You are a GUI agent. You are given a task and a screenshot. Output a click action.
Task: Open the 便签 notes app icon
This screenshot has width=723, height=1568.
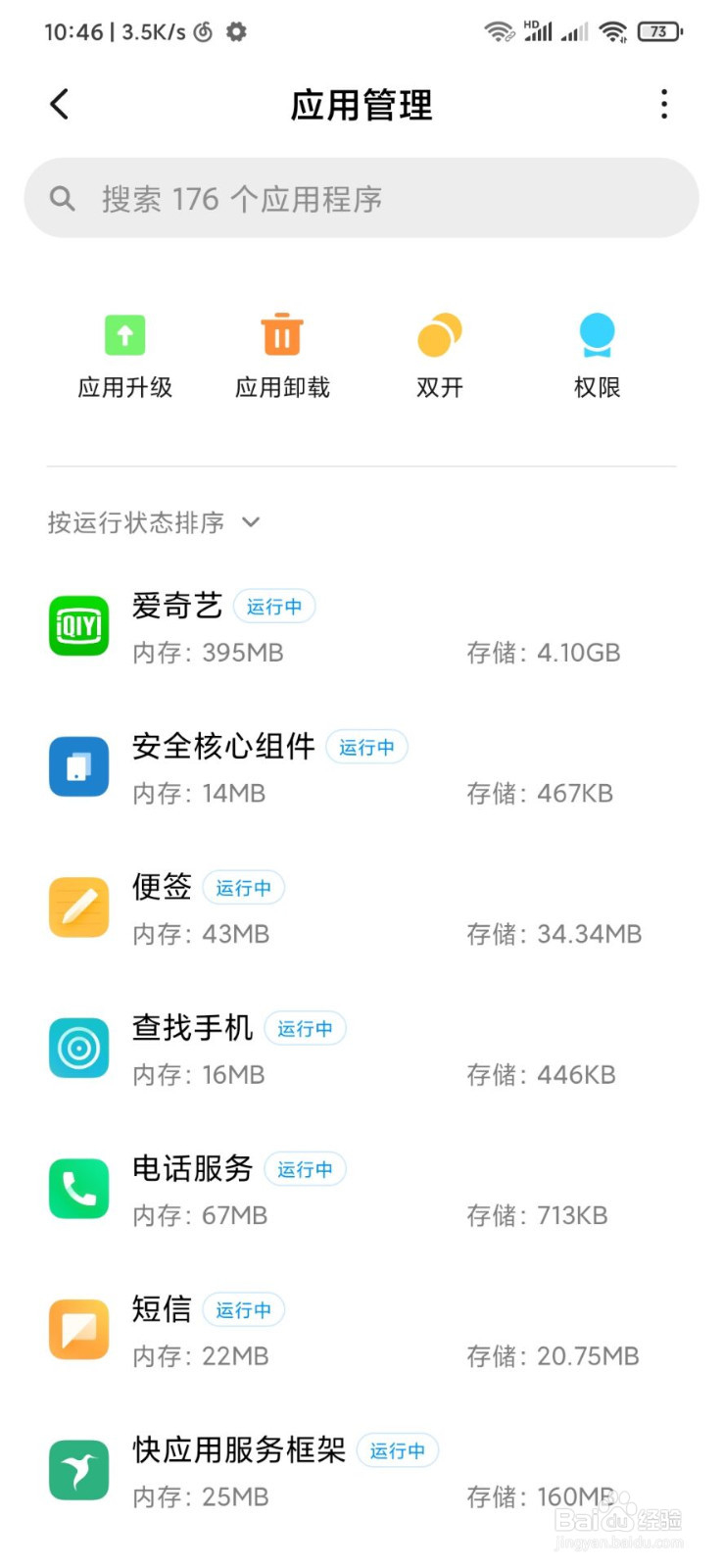78,906
